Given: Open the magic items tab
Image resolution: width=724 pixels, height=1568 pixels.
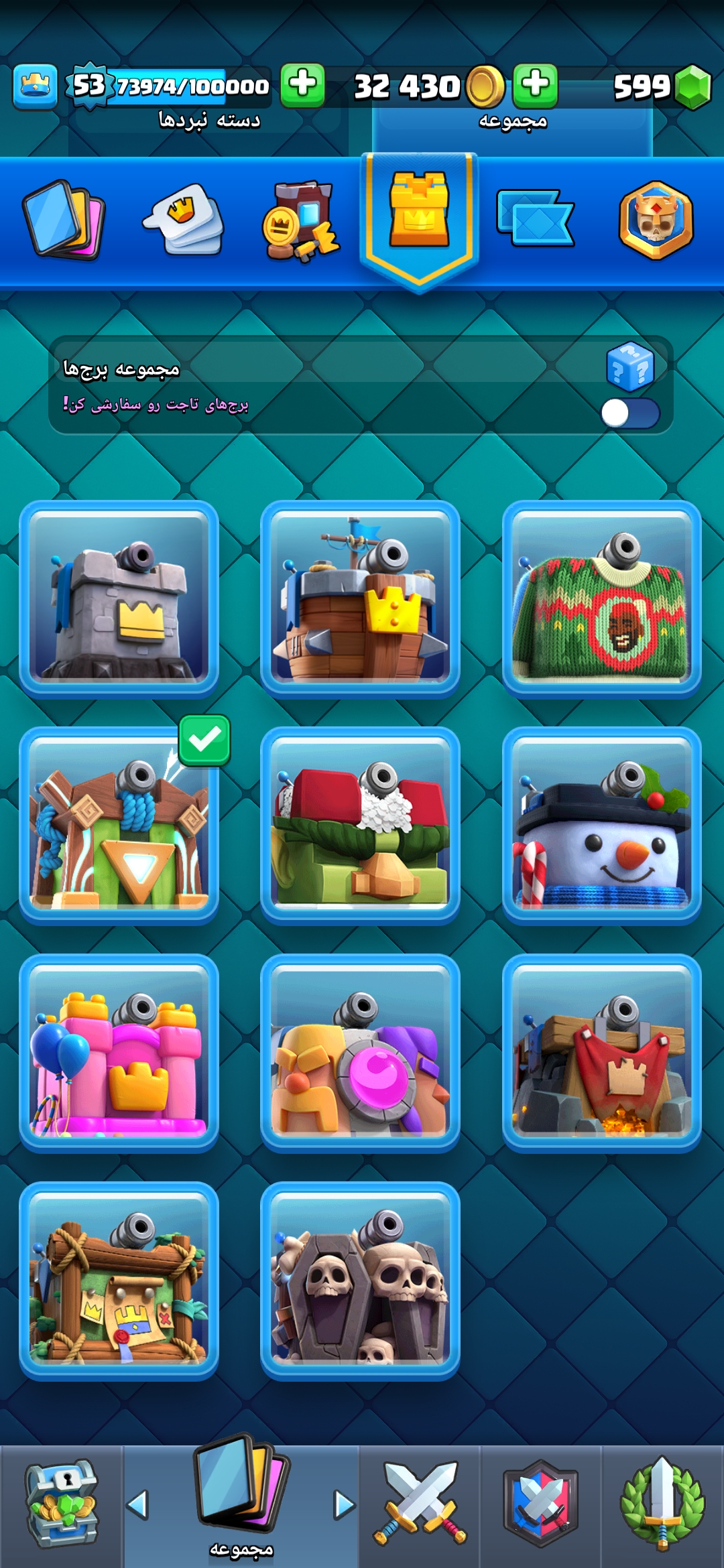Looking at the screenshot, I should 300,220.
